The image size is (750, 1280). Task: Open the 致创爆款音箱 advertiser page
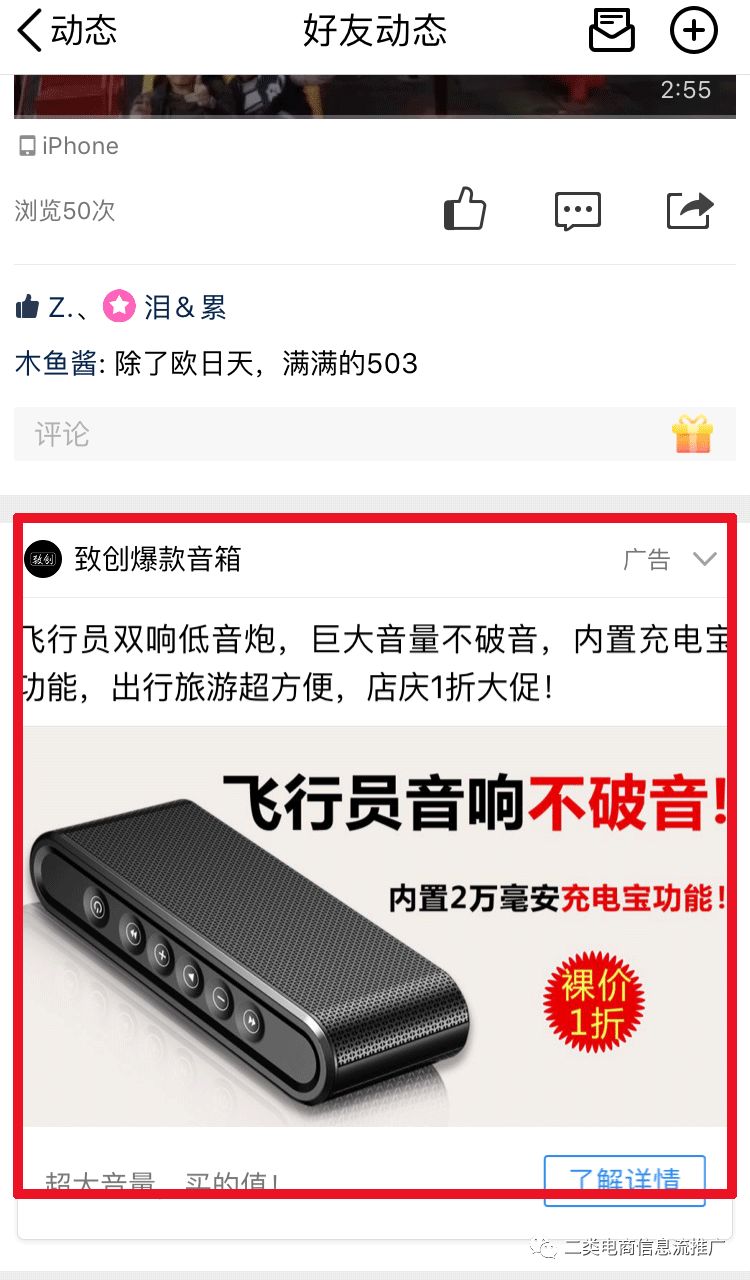[x=158, y=559]
